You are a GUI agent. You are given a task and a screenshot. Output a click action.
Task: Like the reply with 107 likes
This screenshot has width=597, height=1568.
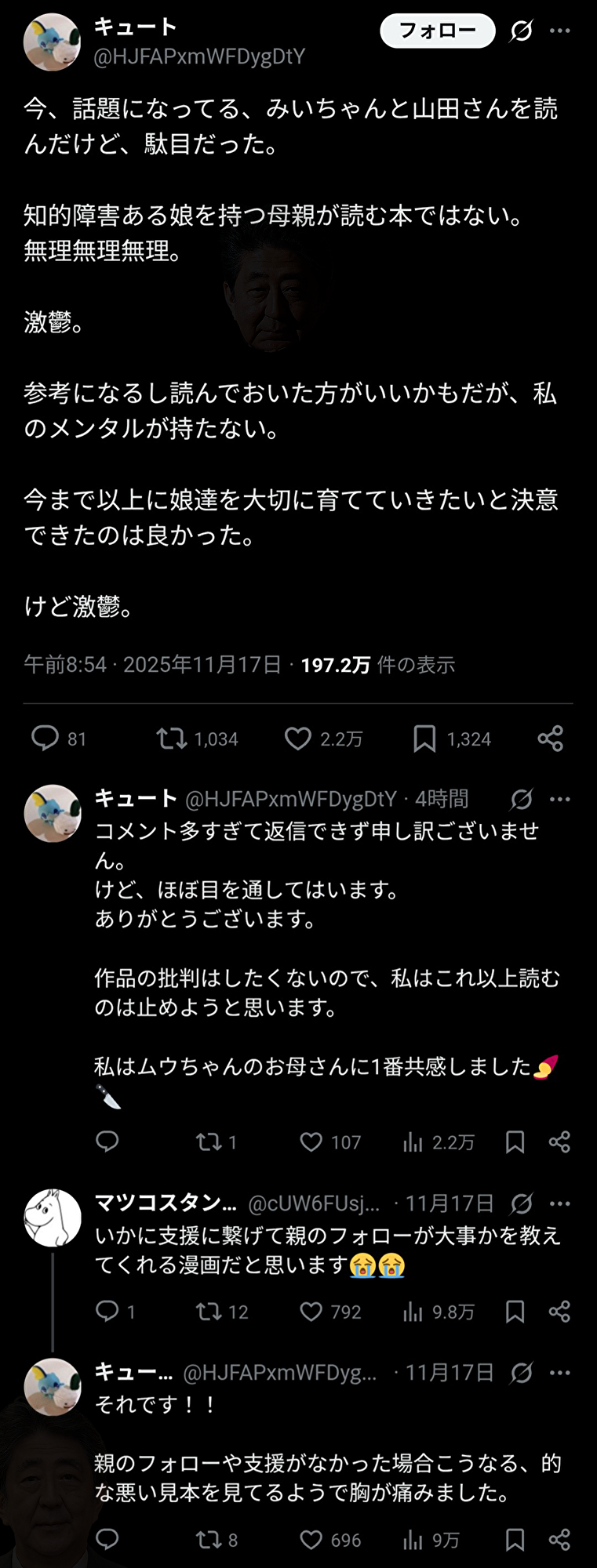(311, 1142)
